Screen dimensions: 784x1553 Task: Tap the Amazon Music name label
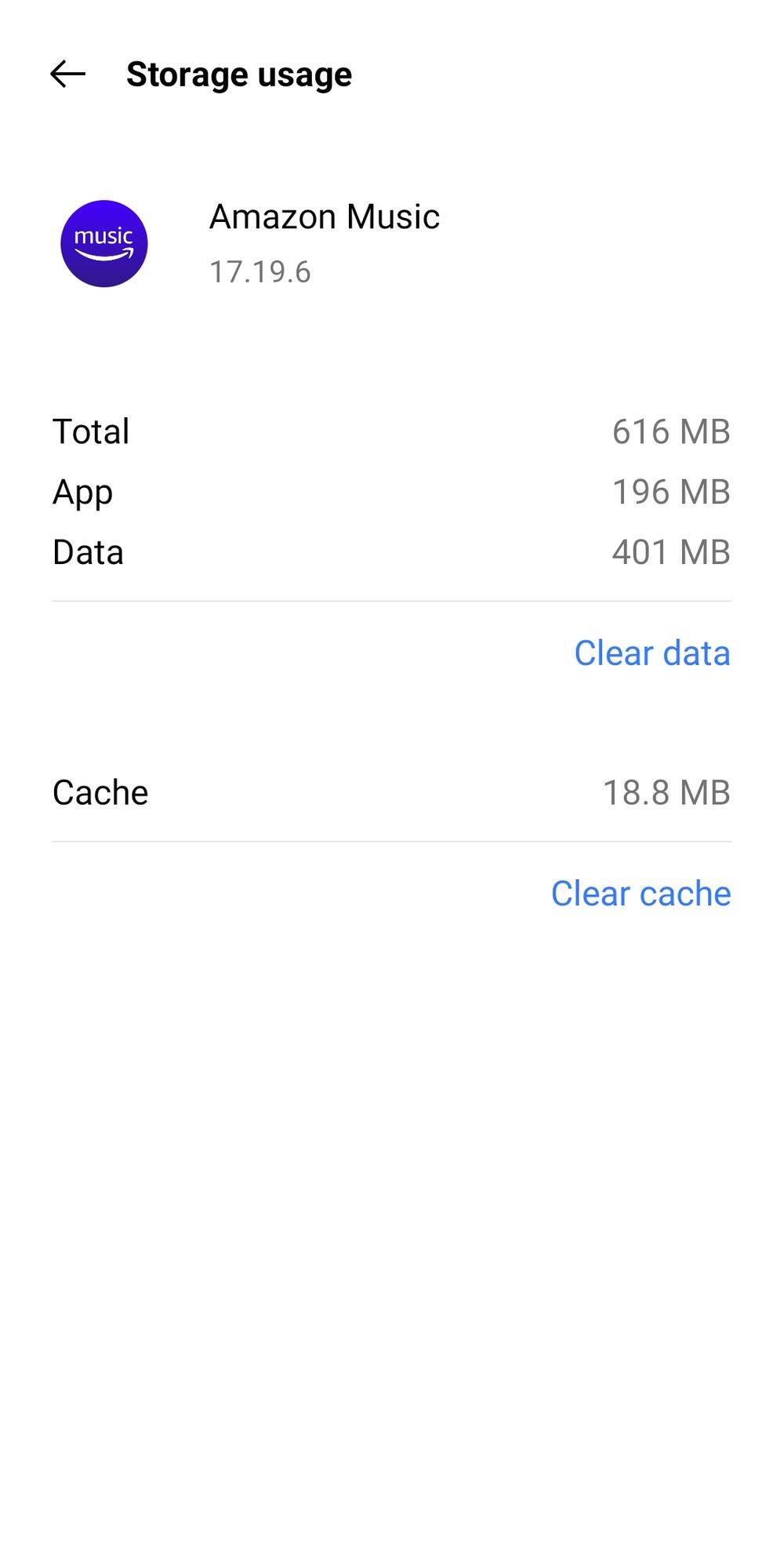point(325,216)
